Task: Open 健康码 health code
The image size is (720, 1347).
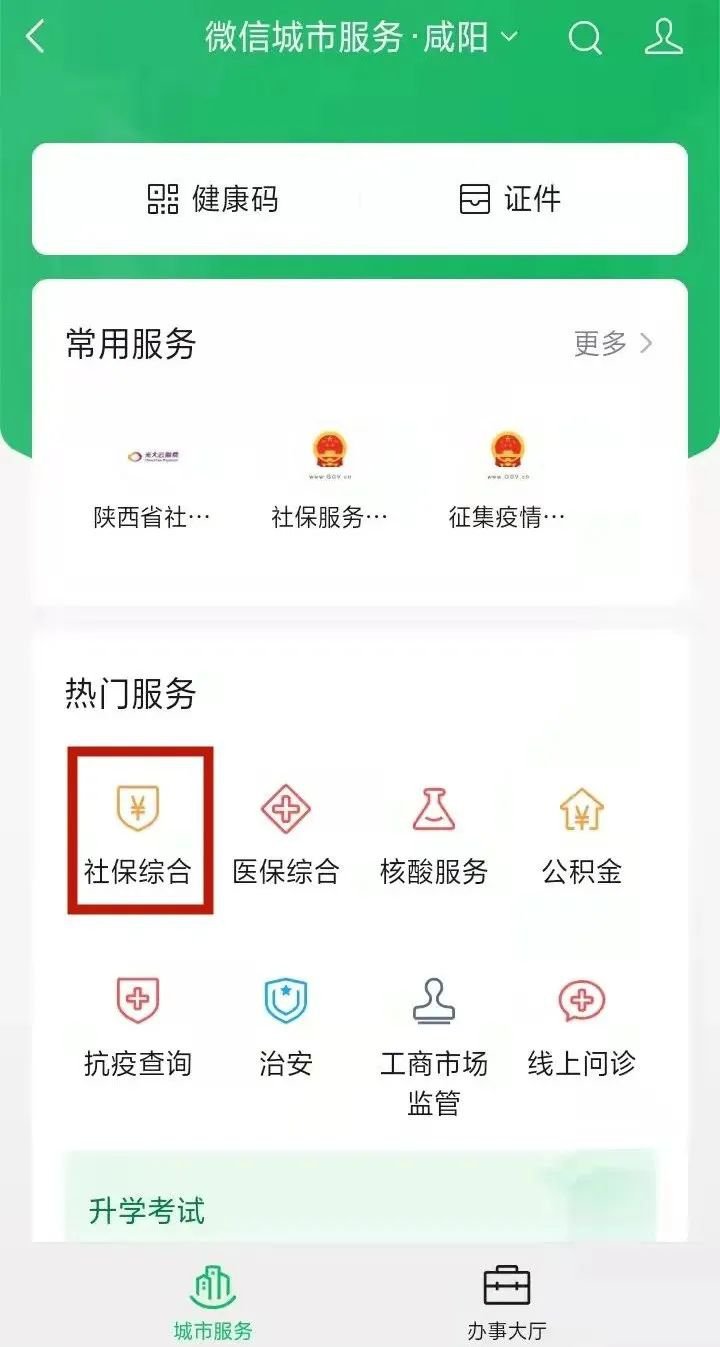Action: coord(213,199)
